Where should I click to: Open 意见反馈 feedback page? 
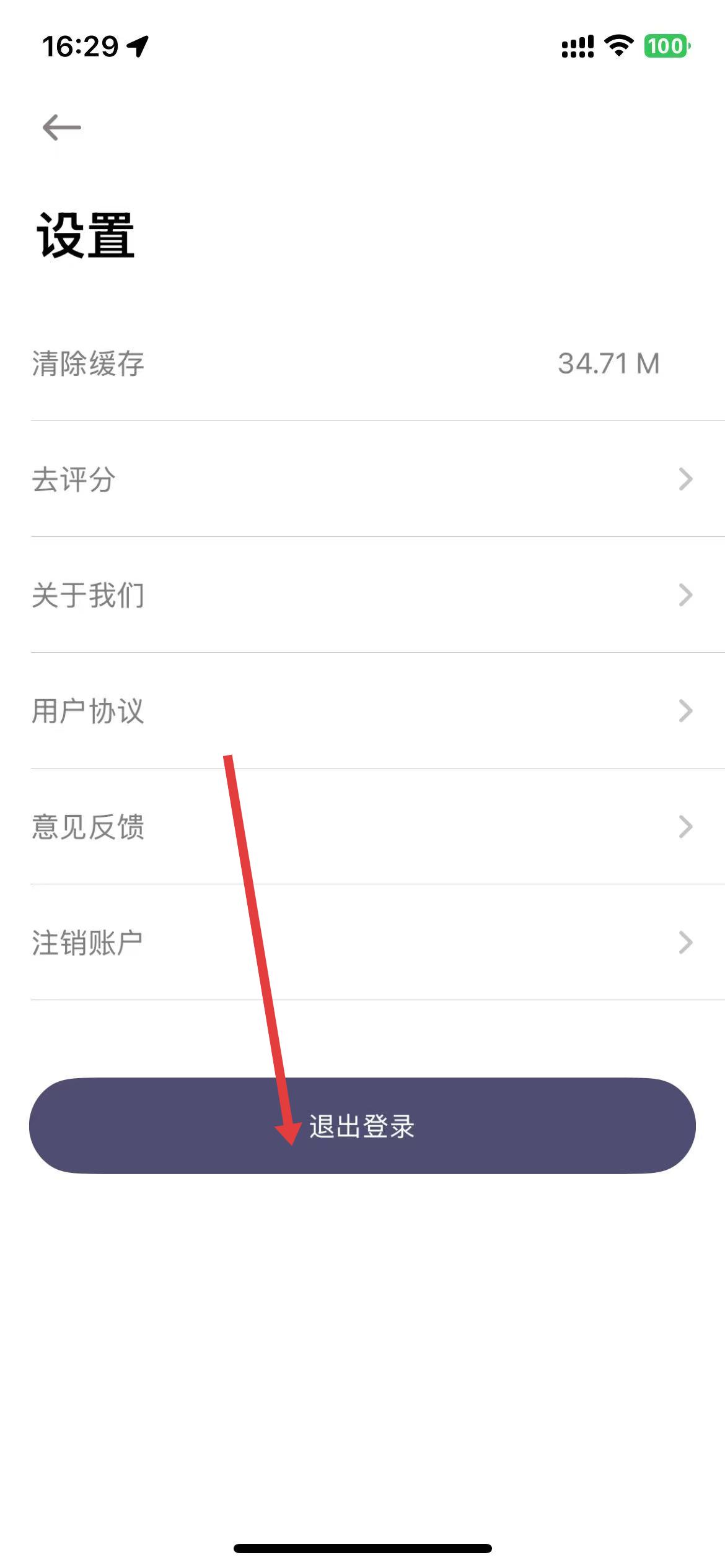pyautogui.click(x=362, y=827)
